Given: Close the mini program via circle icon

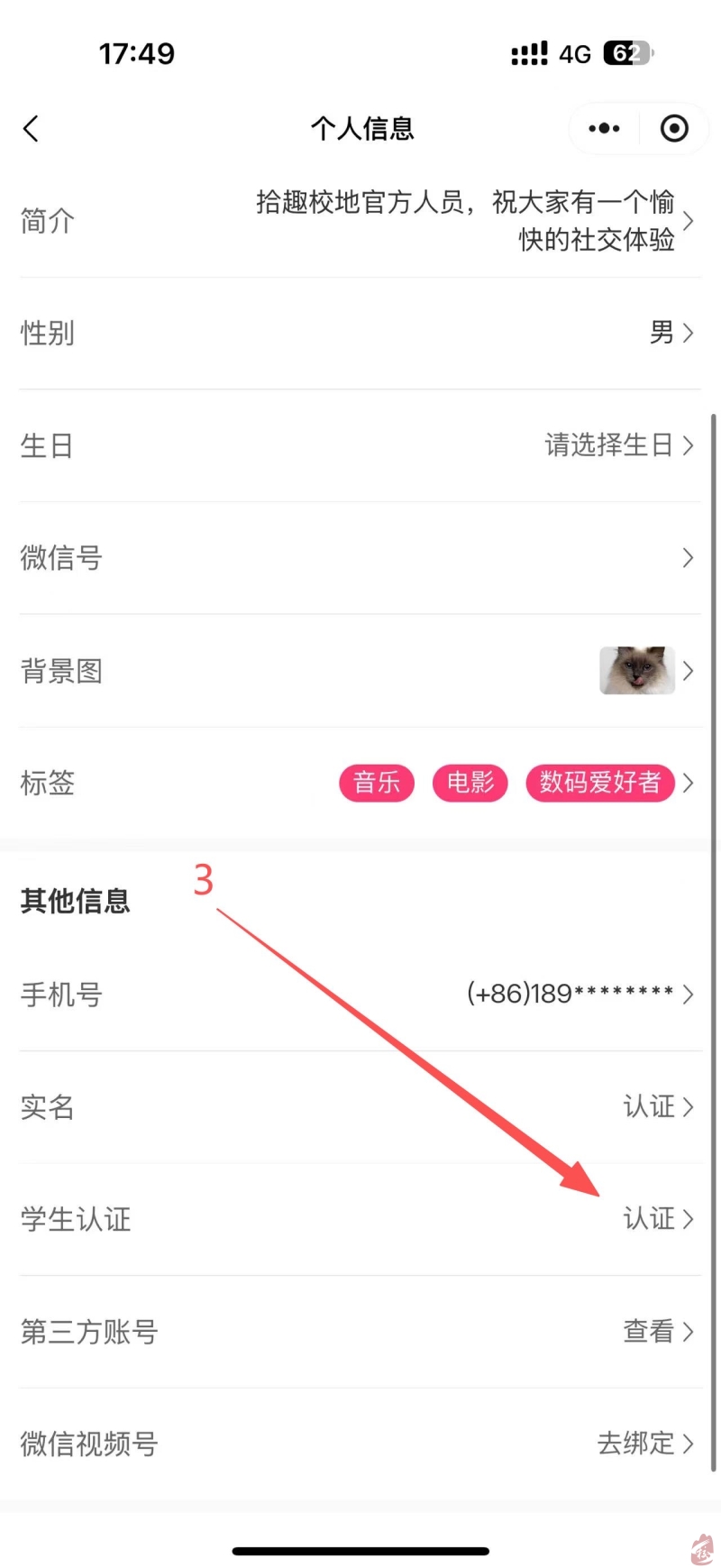Looking at the screenshot, I should pos(674,129).
